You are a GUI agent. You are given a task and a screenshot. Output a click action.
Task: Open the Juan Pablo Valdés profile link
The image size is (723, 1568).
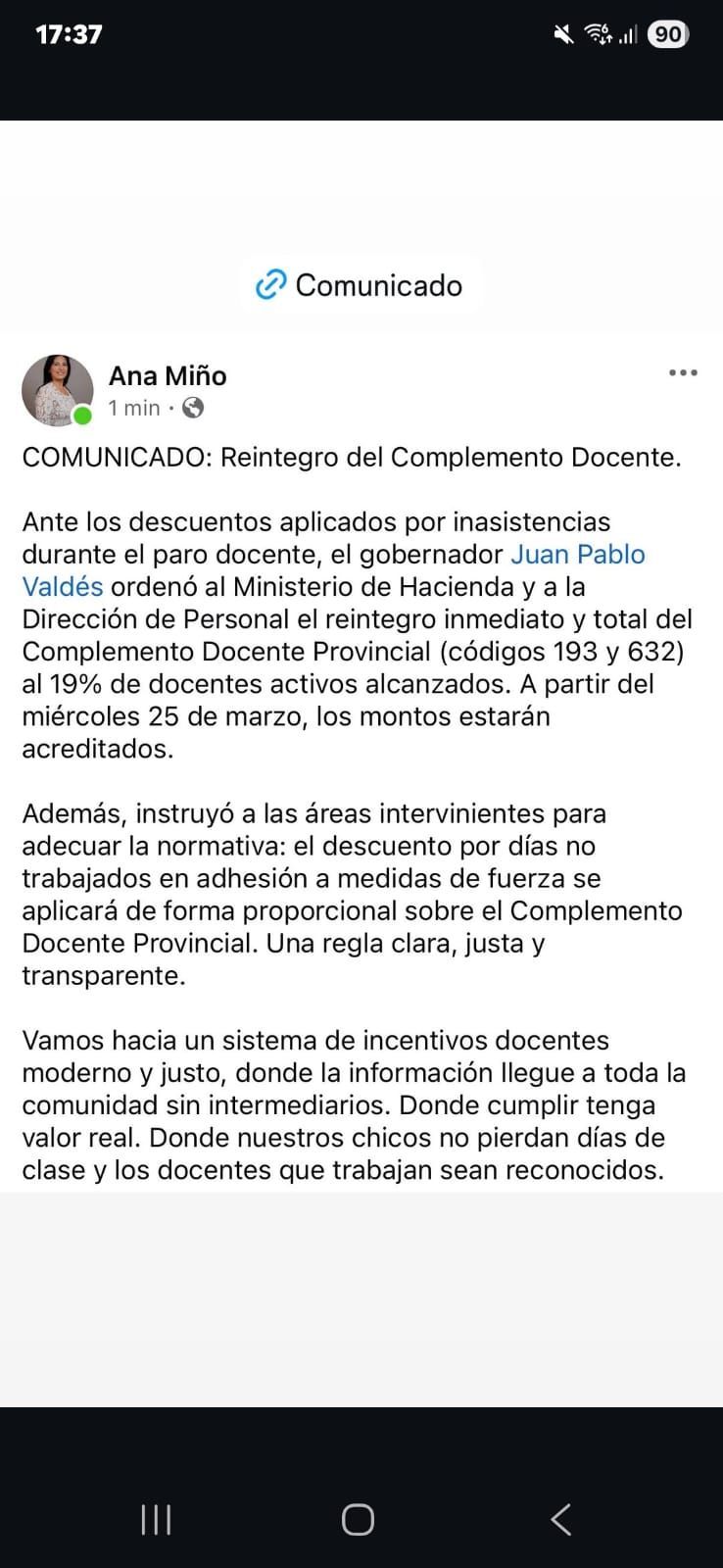[577, 555]
